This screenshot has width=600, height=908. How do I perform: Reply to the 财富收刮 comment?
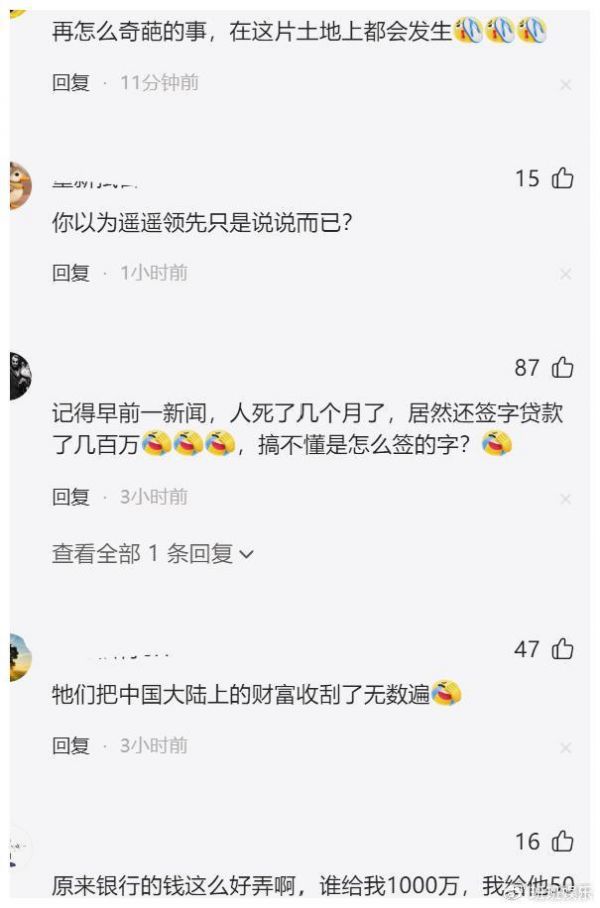click(71, 746)
